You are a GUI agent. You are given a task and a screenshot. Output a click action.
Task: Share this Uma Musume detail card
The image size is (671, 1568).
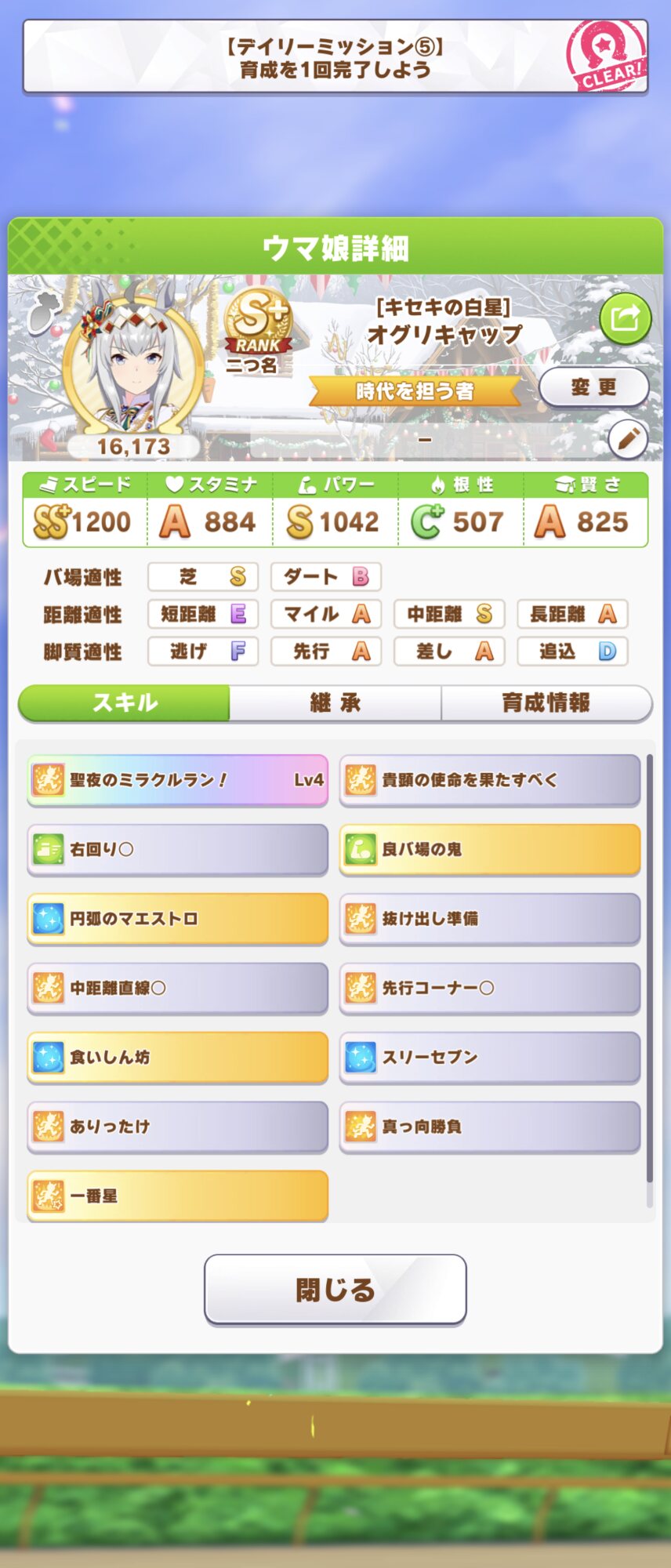click(x=625, y=318)
